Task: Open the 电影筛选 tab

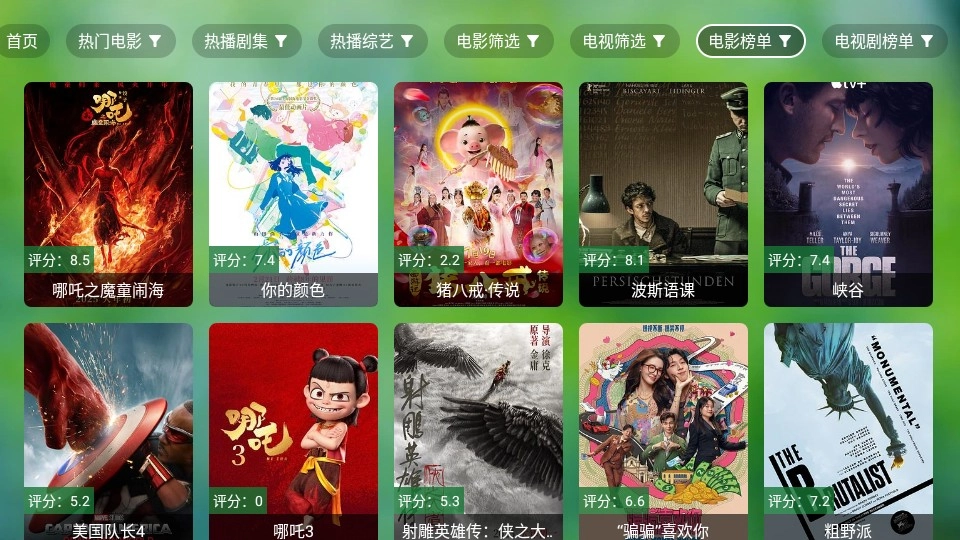Action: coord(498,41)
